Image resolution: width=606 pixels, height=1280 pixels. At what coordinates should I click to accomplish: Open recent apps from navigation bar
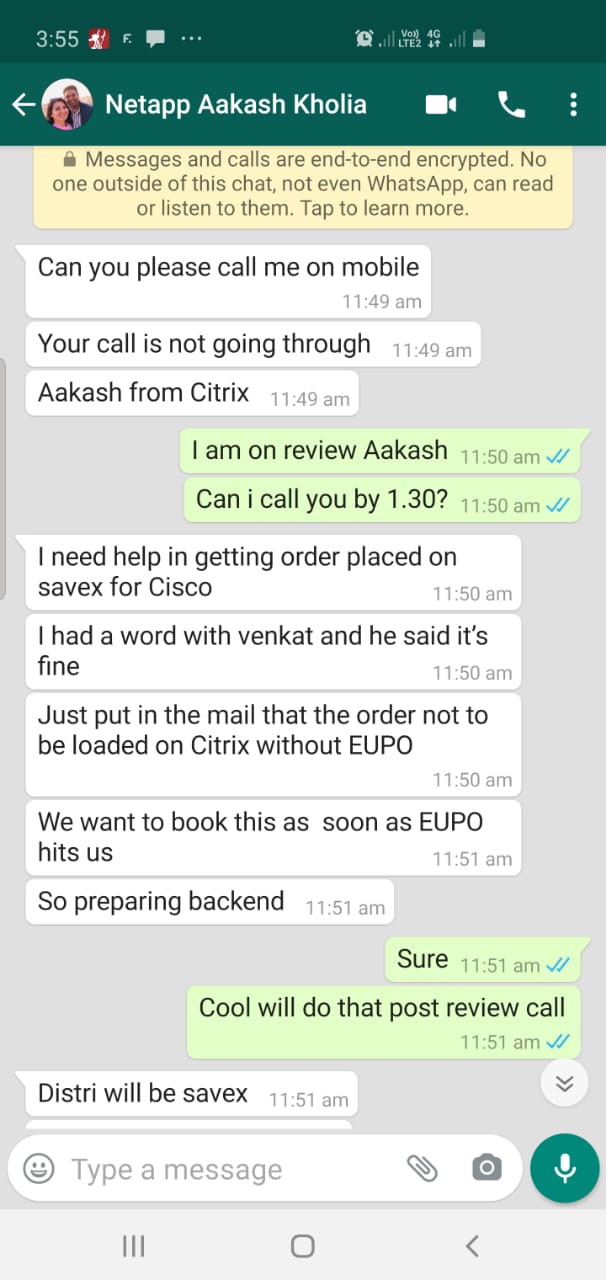[133, 1246]
